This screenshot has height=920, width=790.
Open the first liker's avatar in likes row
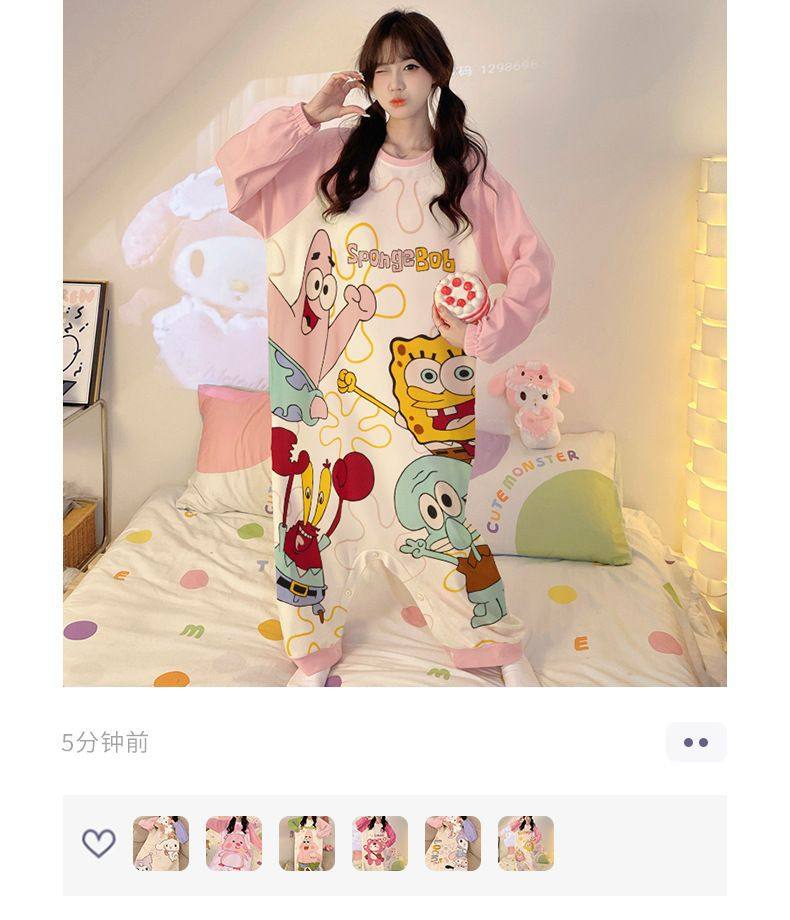click(161, 843)
